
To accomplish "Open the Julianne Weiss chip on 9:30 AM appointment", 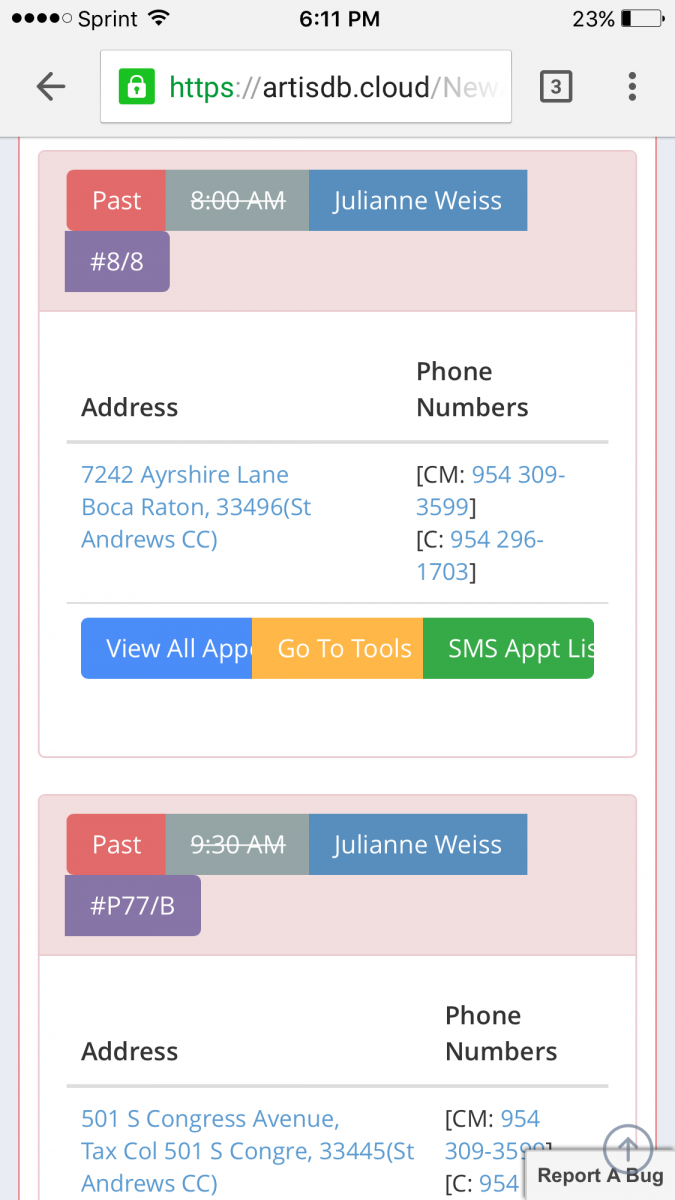I will [x=417, y=845].
